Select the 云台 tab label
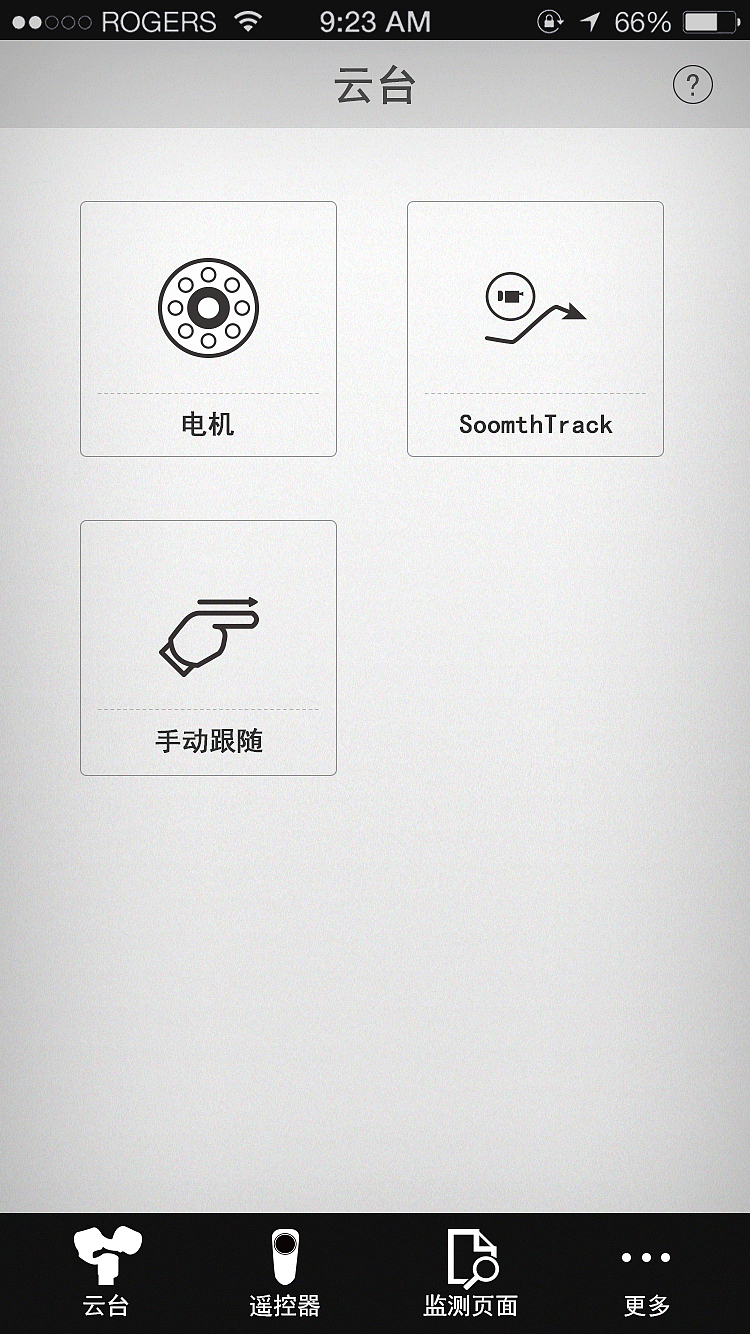Viewport: 750px width, 1334px height. (x=105, y=1306)
